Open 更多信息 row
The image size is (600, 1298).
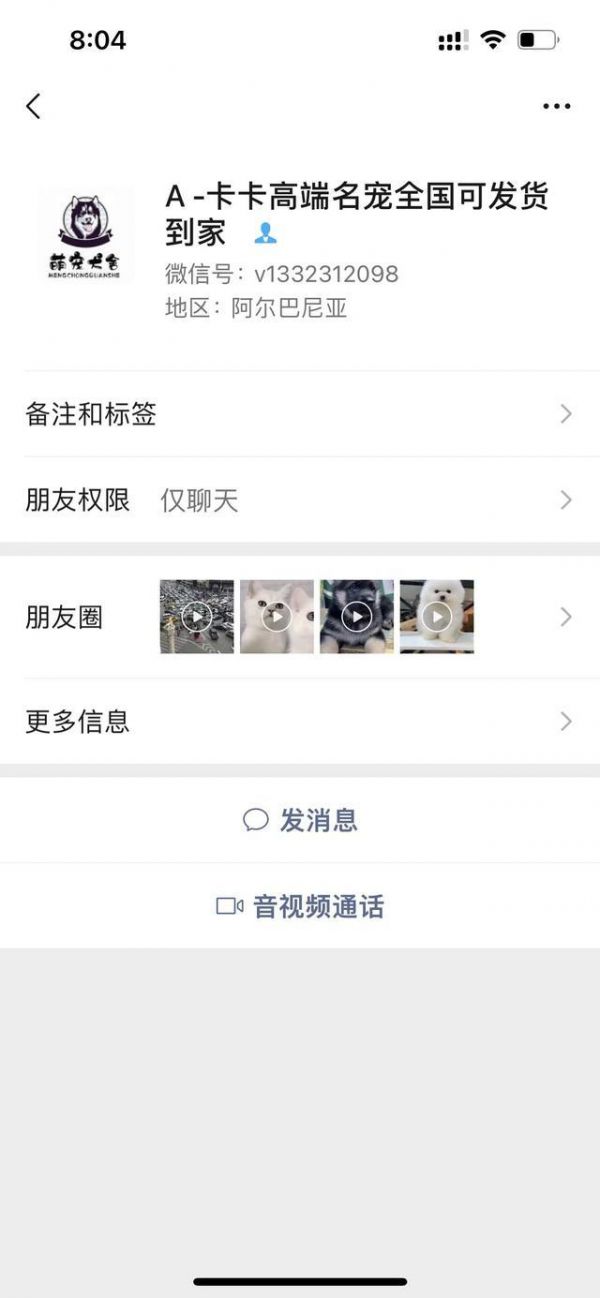(300, 721)
